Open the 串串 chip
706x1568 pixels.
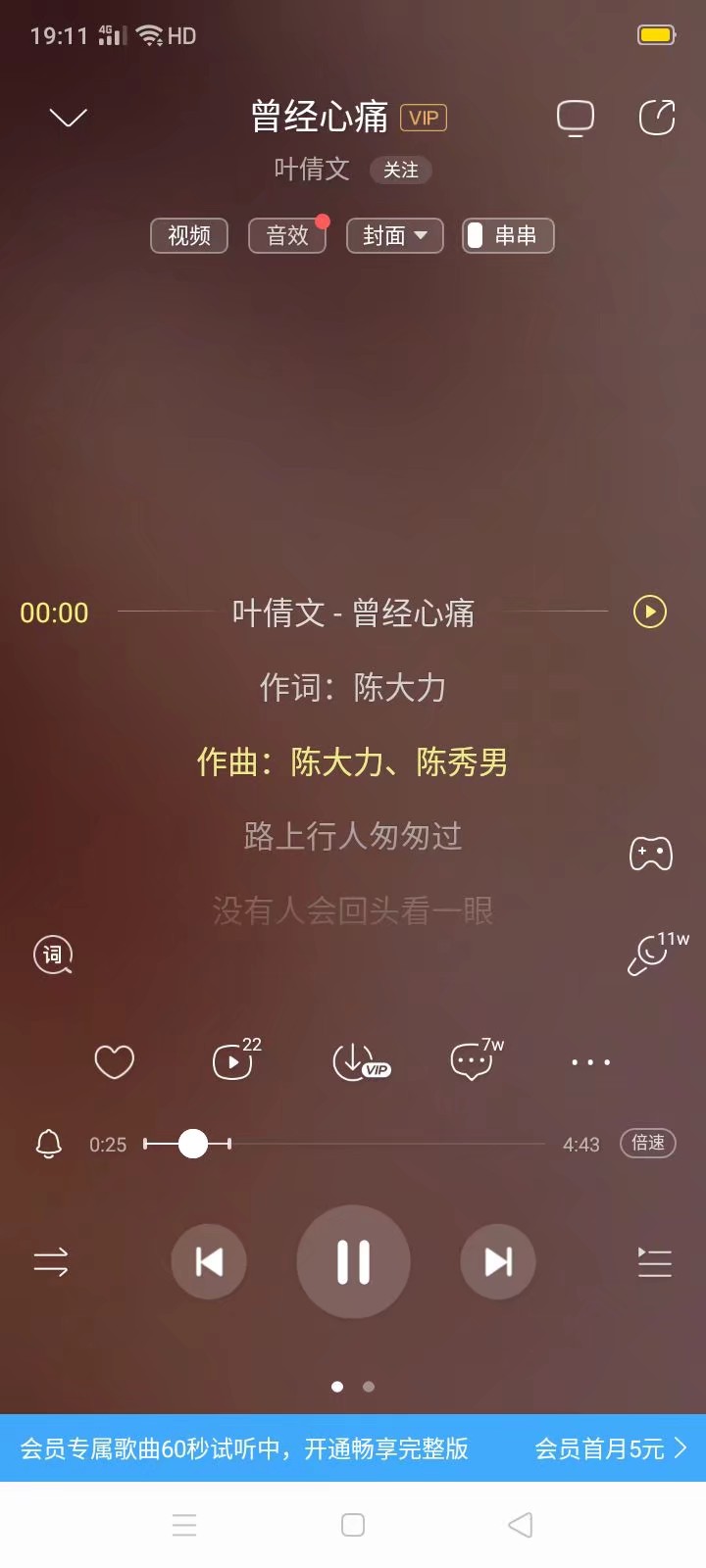pyautogui.click(x=508, y=236)
